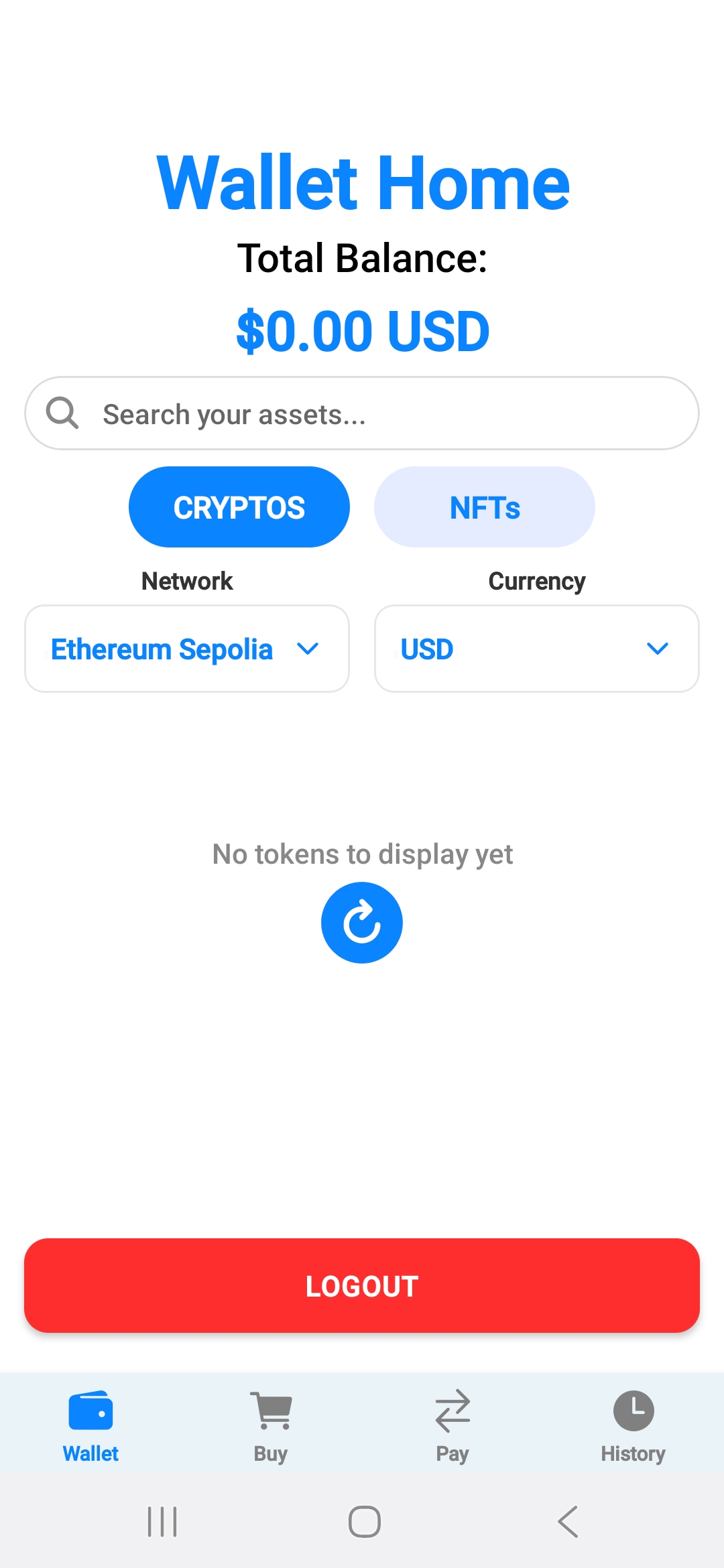Open History via the clock icon
Viewport: 724px width, 1568px height.
(633, 1407)
